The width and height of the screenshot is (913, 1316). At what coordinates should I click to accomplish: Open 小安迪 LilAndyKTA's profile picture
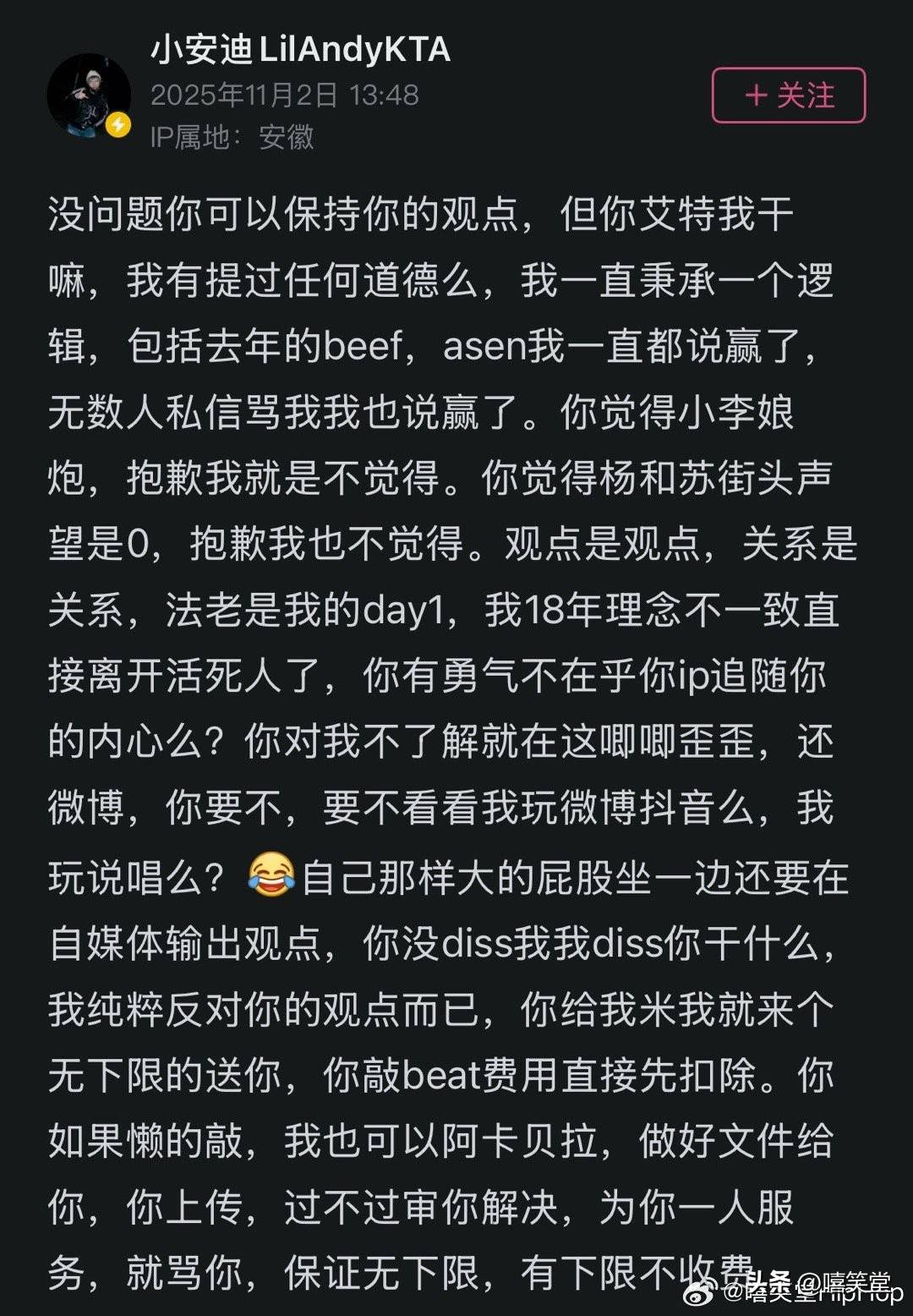tap(89, 96)
